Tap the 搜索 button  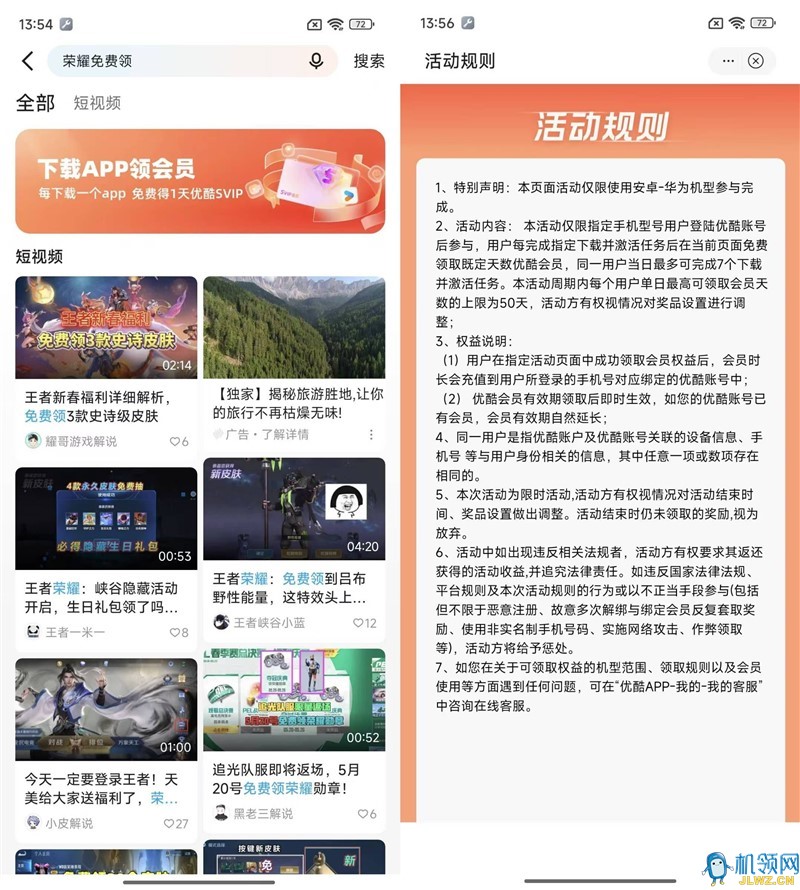tap(368, 61)
